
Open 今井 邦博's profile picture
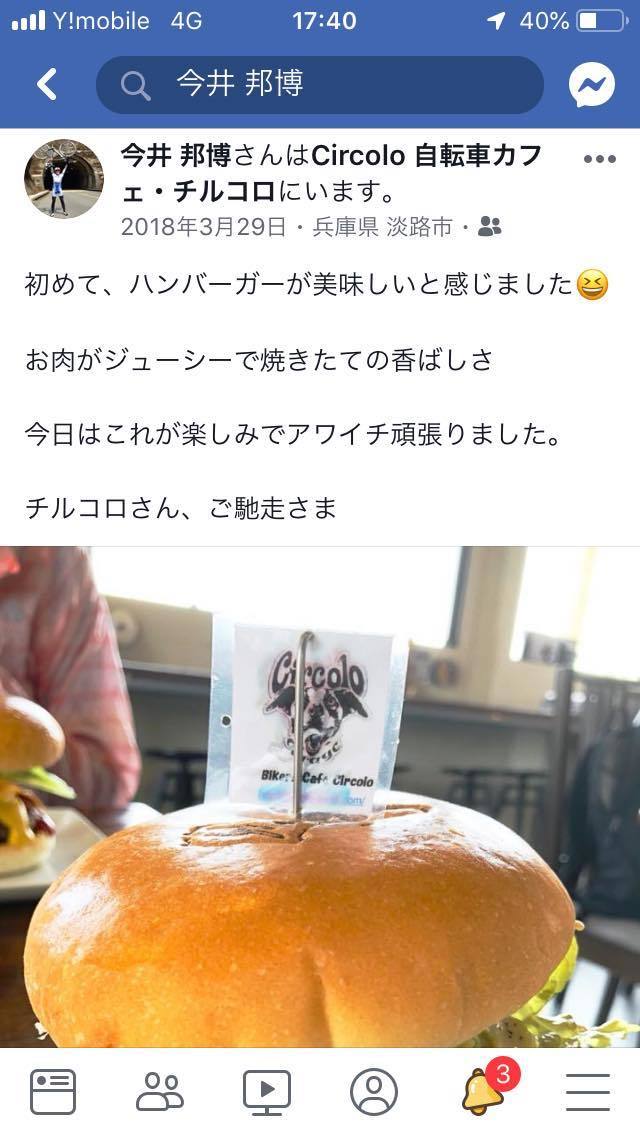coord(62,178)
